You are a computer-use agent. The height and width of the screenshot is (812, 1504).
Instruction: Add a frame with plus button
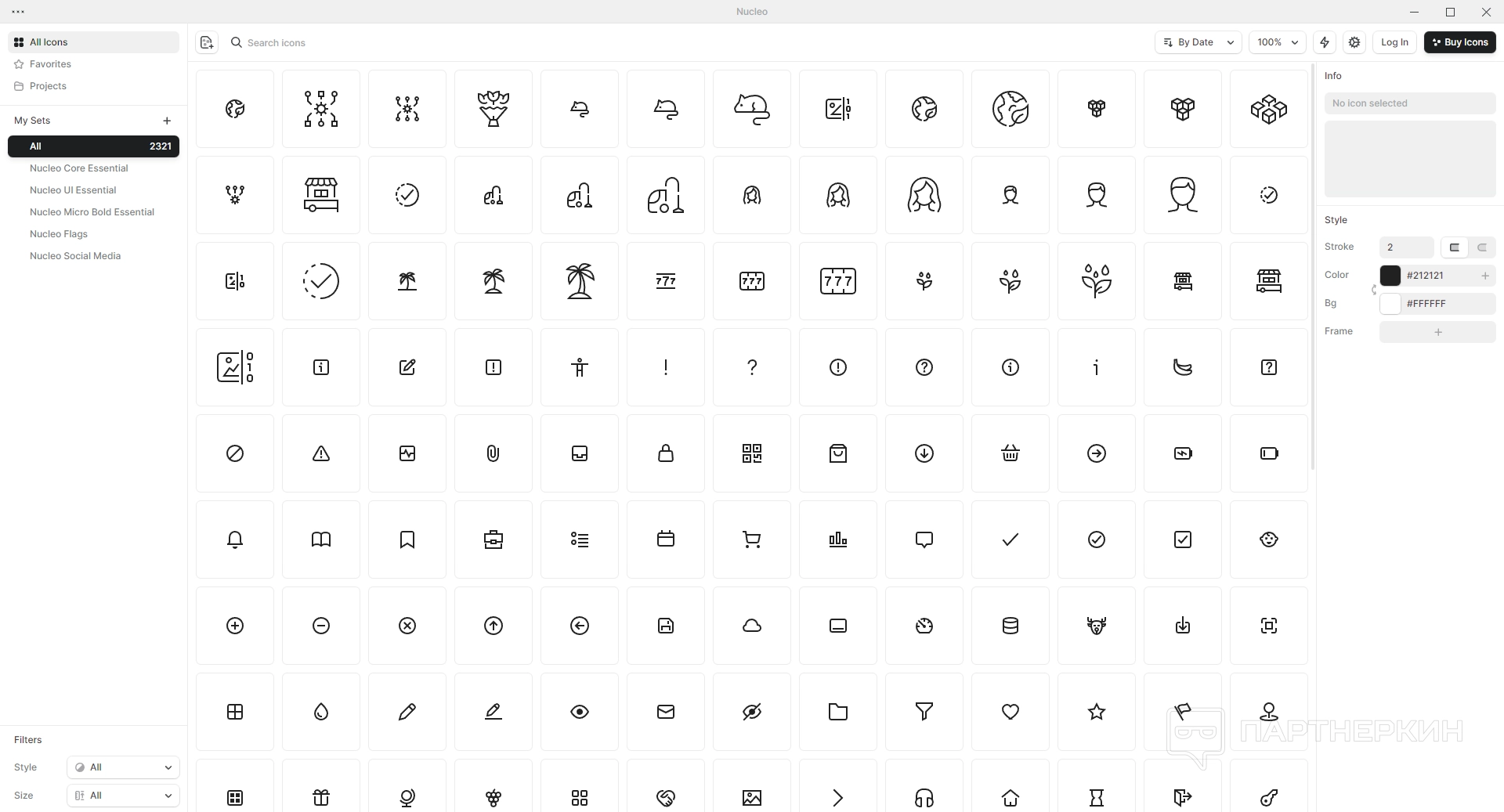click(x=1437, y=332)
